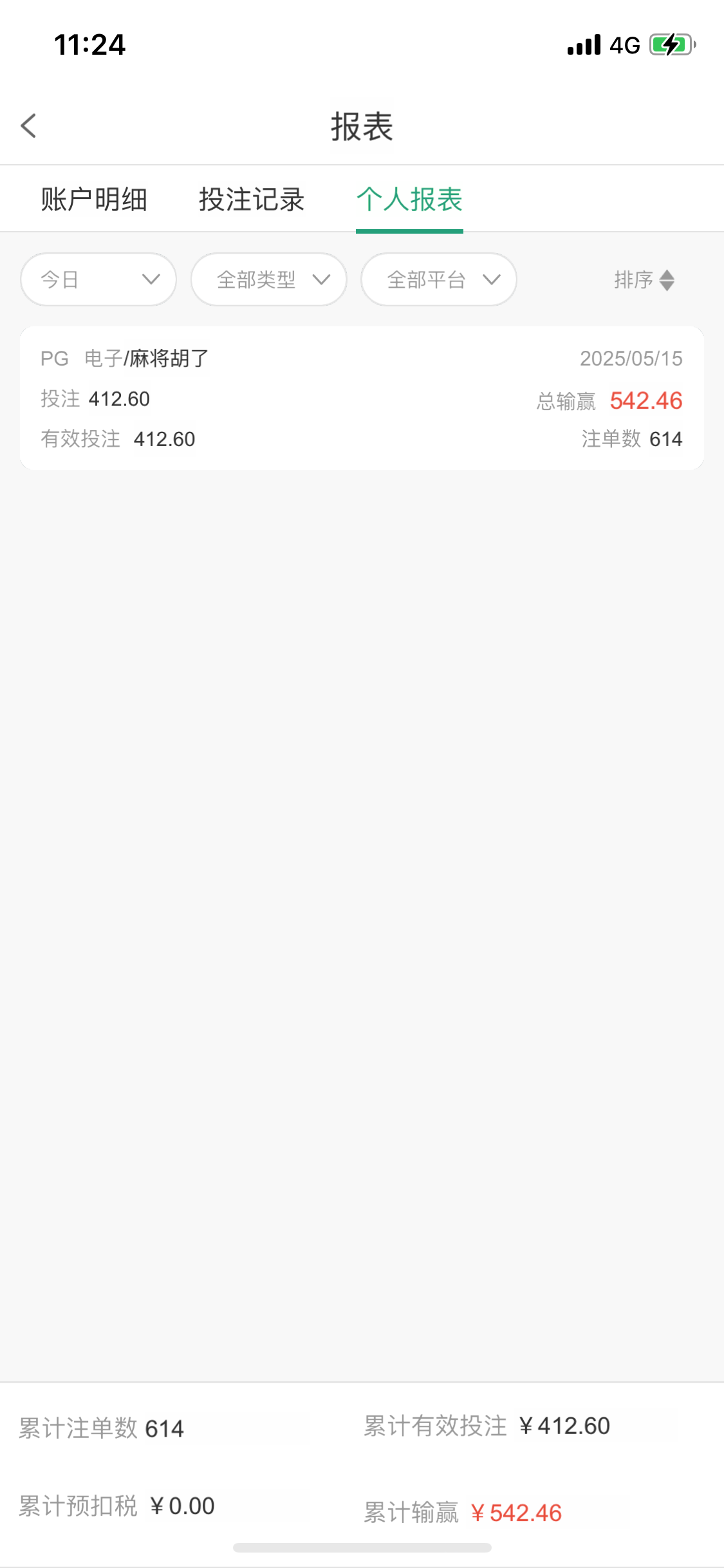Screen dimensions: 724x1568
Task: Switch to the 投注记录 tab
Action: [x=252, y=199]
